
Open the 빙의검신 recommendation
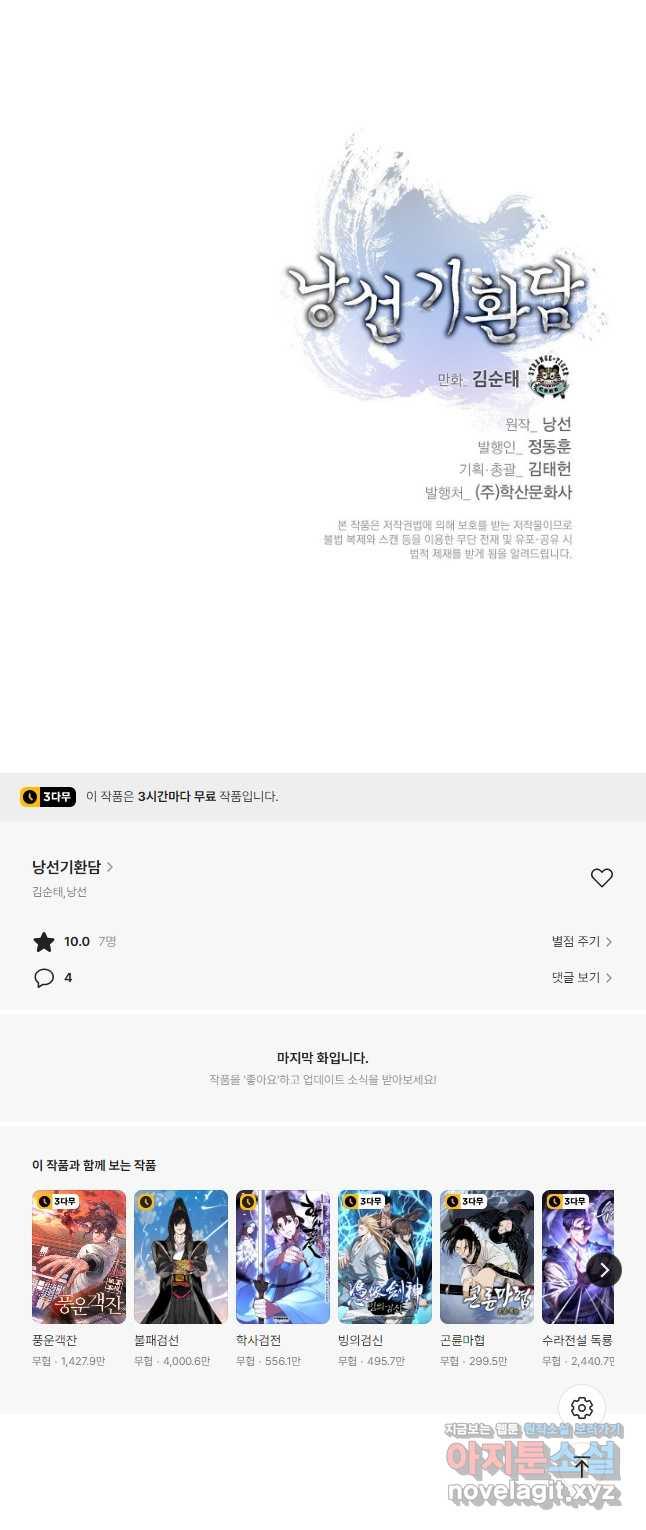coord(385,1257)
